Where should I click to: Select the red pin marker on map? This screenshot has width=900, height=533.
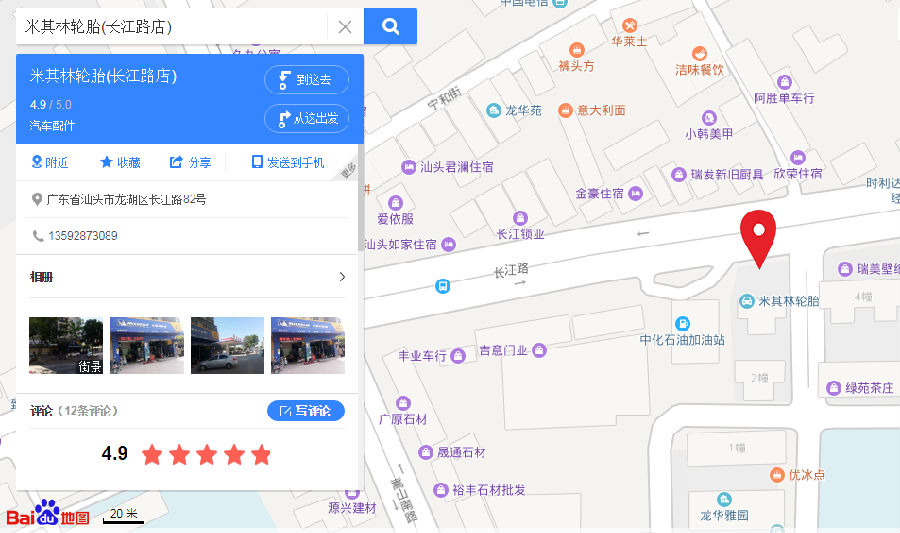tap(760, 236)
